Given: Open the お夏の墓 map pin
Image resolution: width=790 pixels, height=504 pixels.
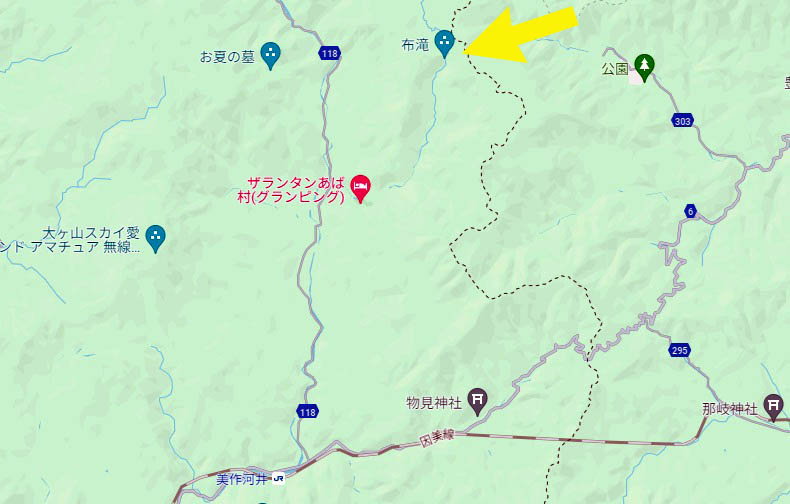Looking at the screenshot, I should [x=270, y=54].
